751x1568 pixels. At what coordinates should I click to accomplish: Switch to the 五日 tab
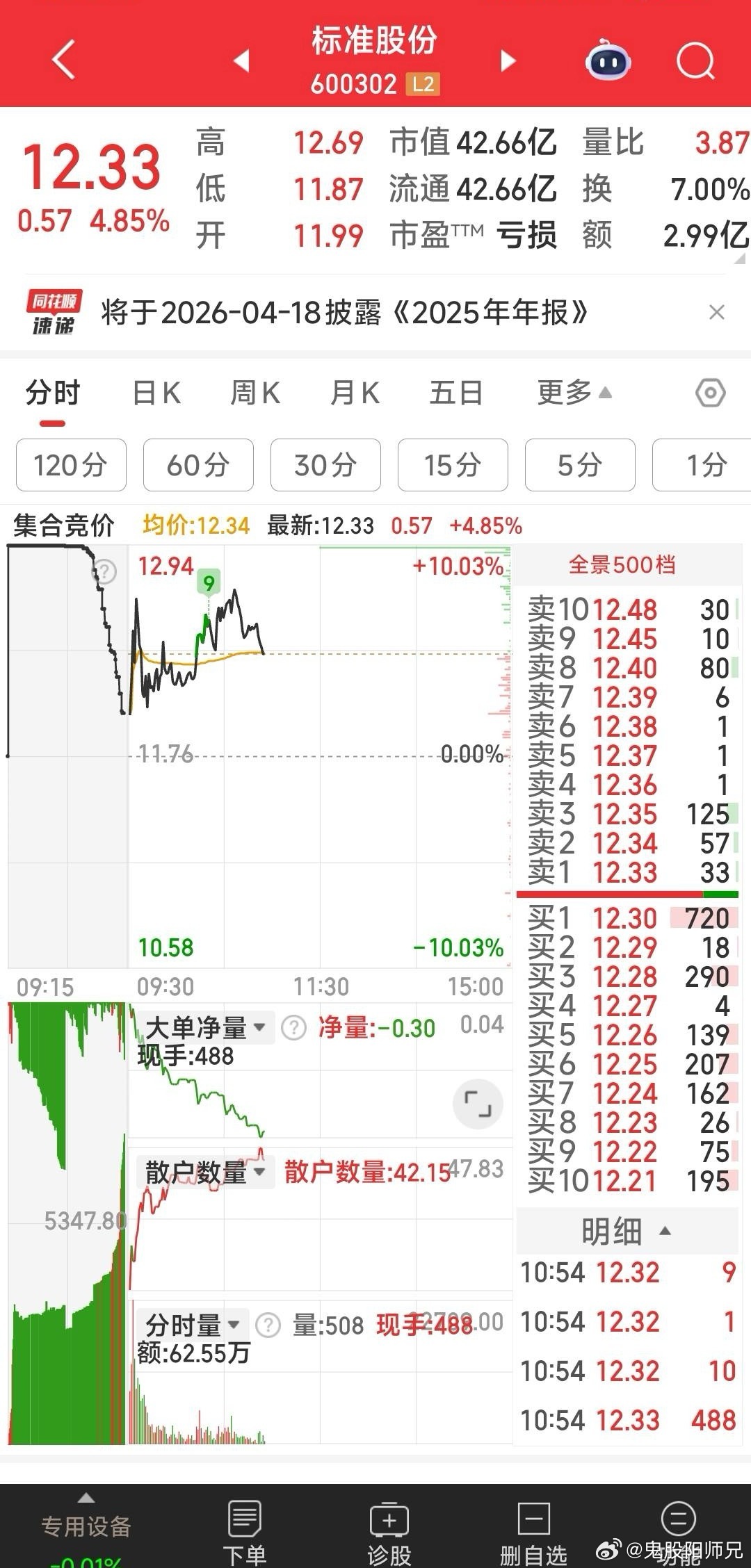(456, 393)
